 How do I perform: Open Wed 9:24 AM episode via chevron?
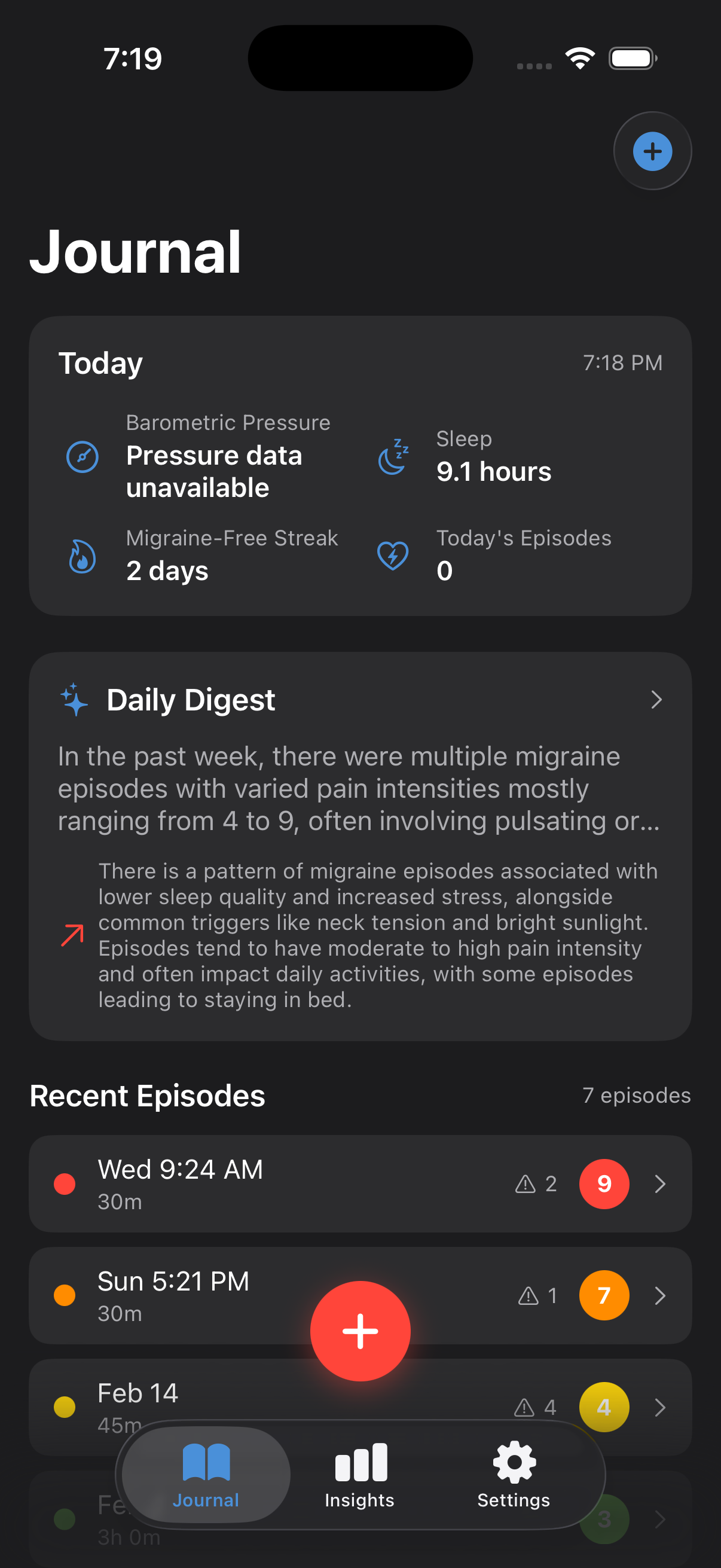(661, 1183)
